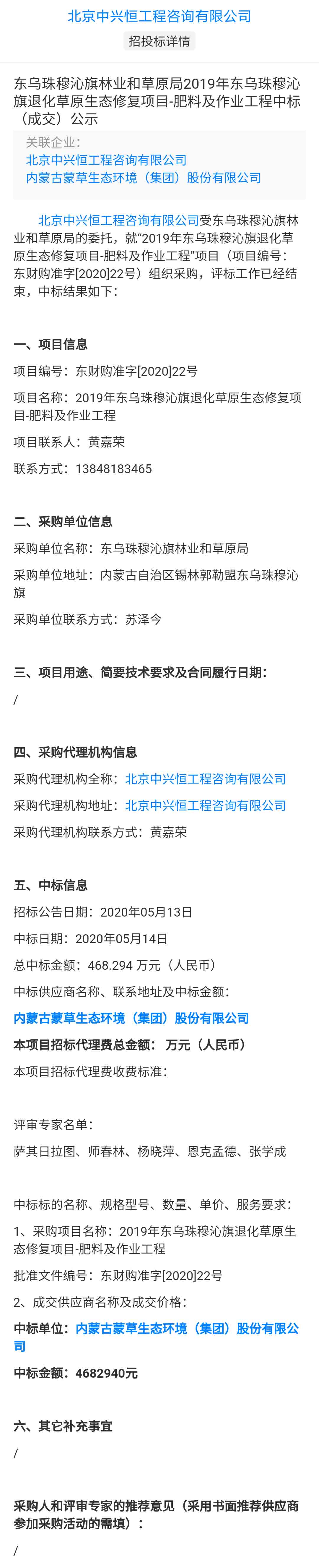This screenshot has width=319, height=1568.
Task: Open the 中标单位 winning company link
Action: click(186, 1328)
